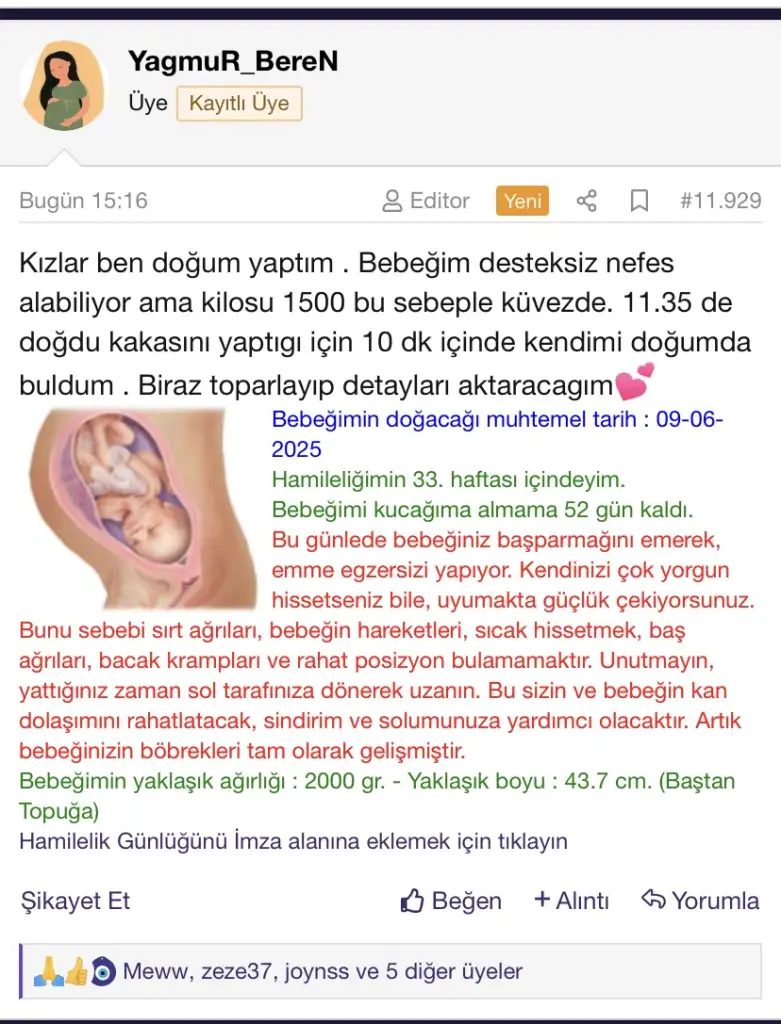Open post number #11.929 permalink

720,201
